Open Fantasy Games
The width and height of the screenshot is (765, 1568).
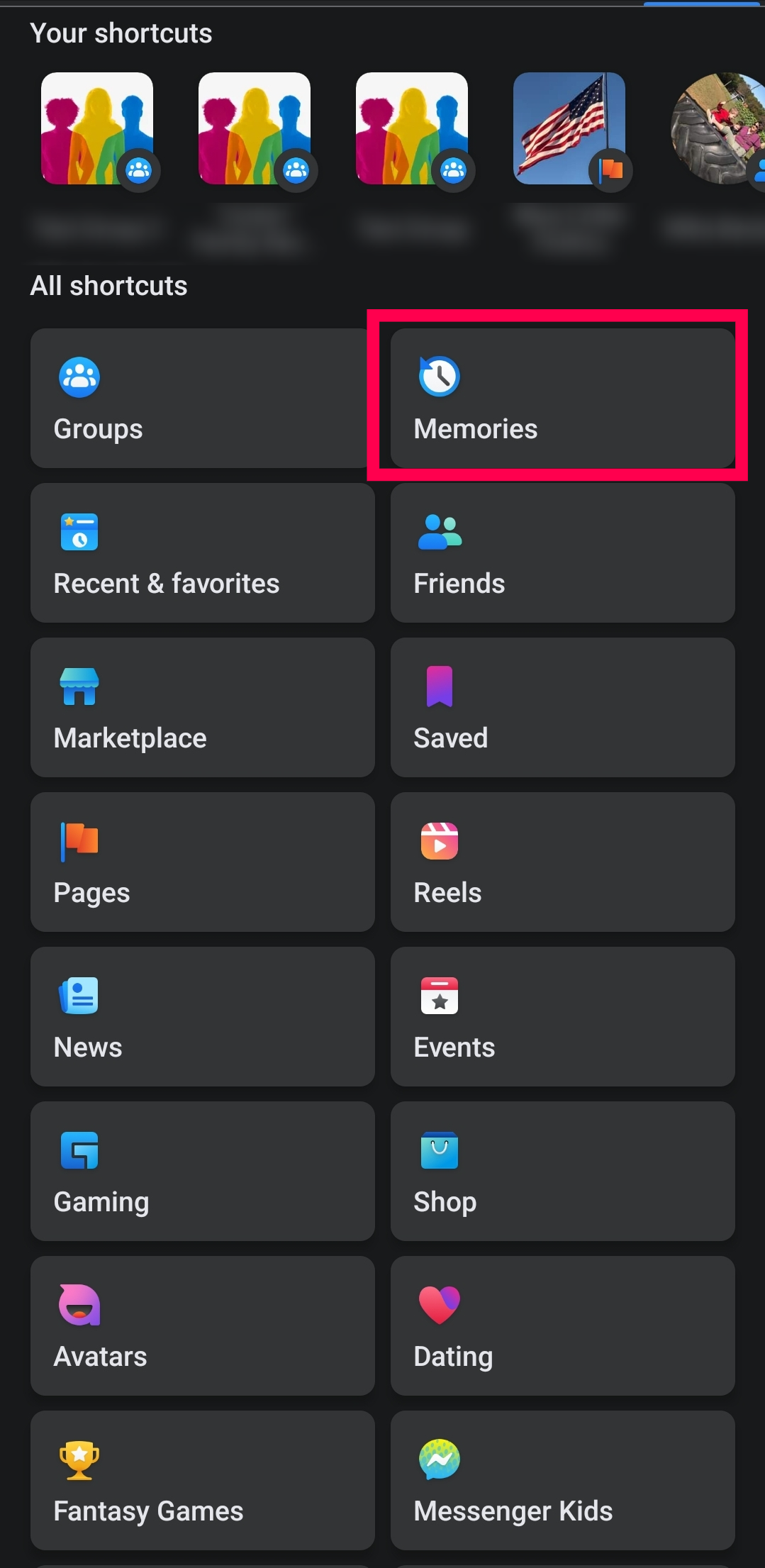[202, 1480]
